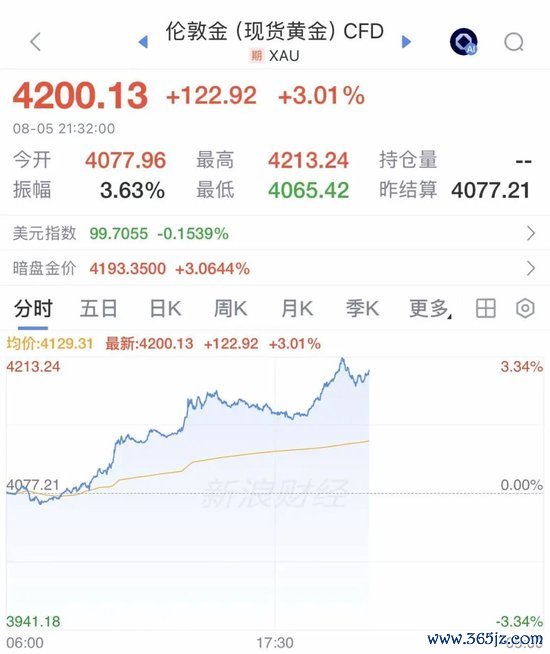Screen dimensions: 550x654
Task: Switch to the 月K chart tab
Action: pos(297,309)
